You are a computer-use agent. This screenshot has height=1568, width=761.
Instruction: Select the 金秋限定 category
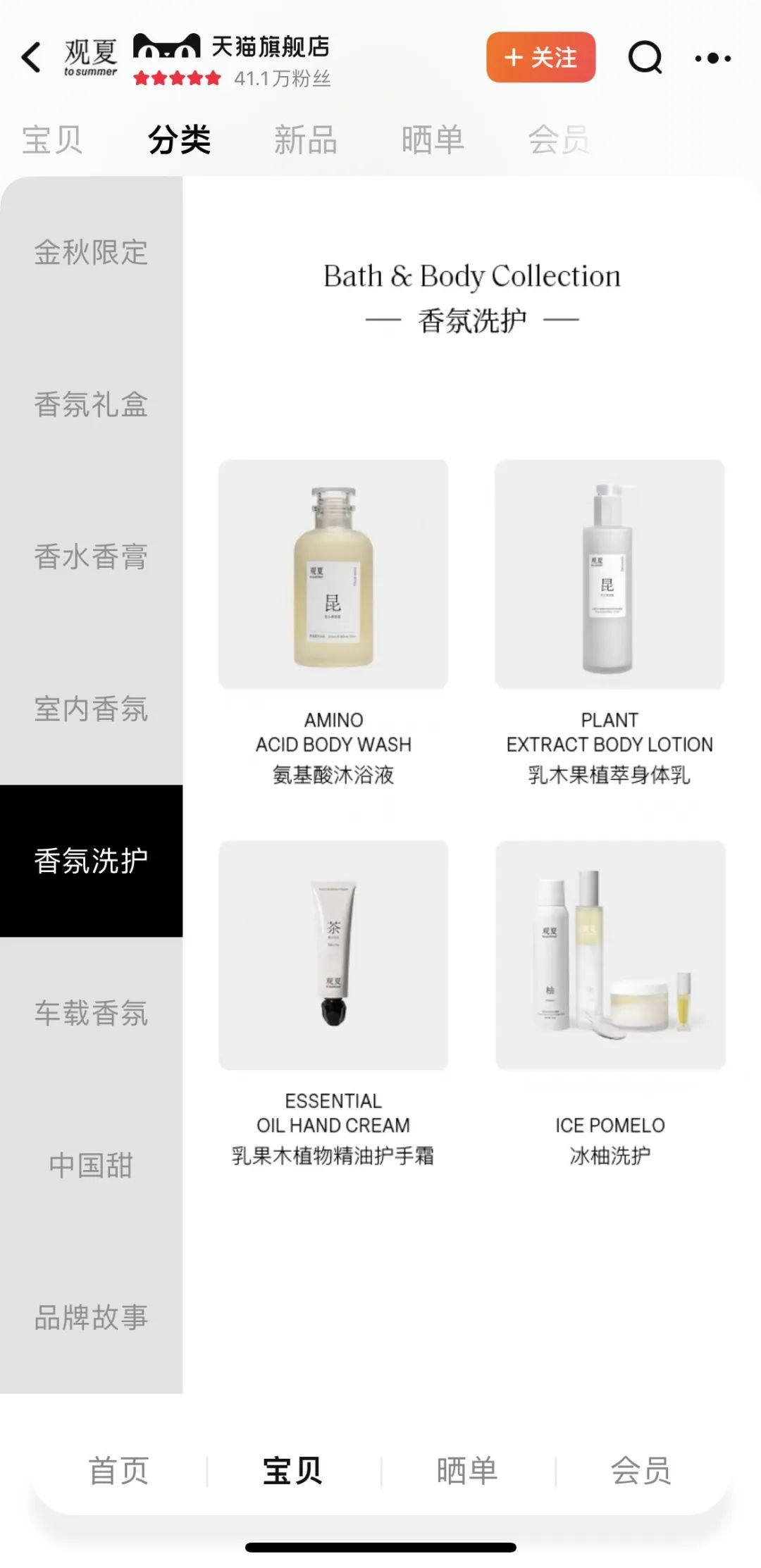(91, 252)
